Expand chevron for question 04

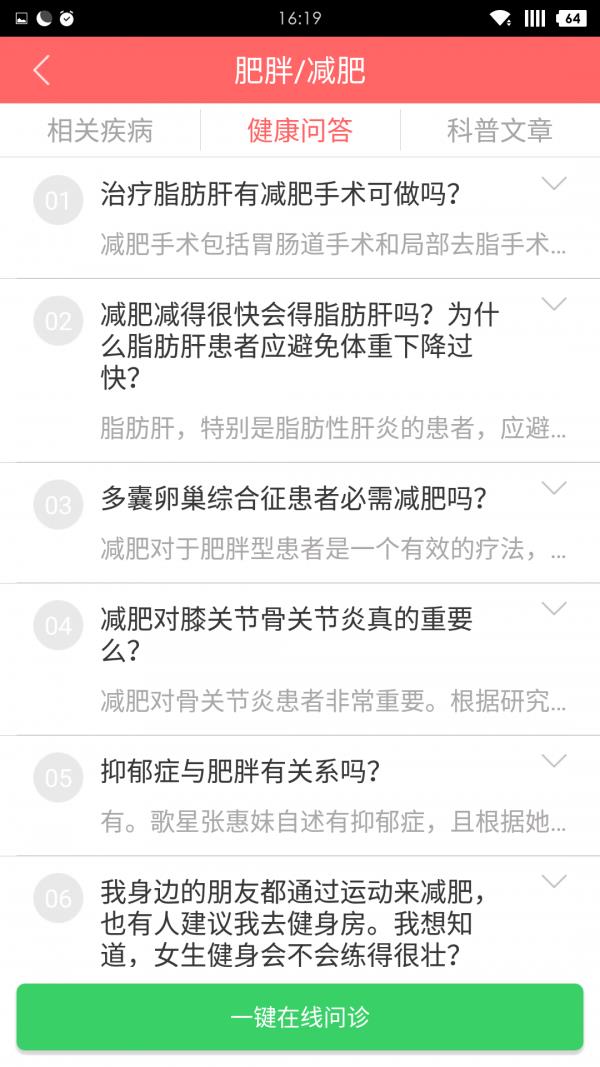point(554,608)
